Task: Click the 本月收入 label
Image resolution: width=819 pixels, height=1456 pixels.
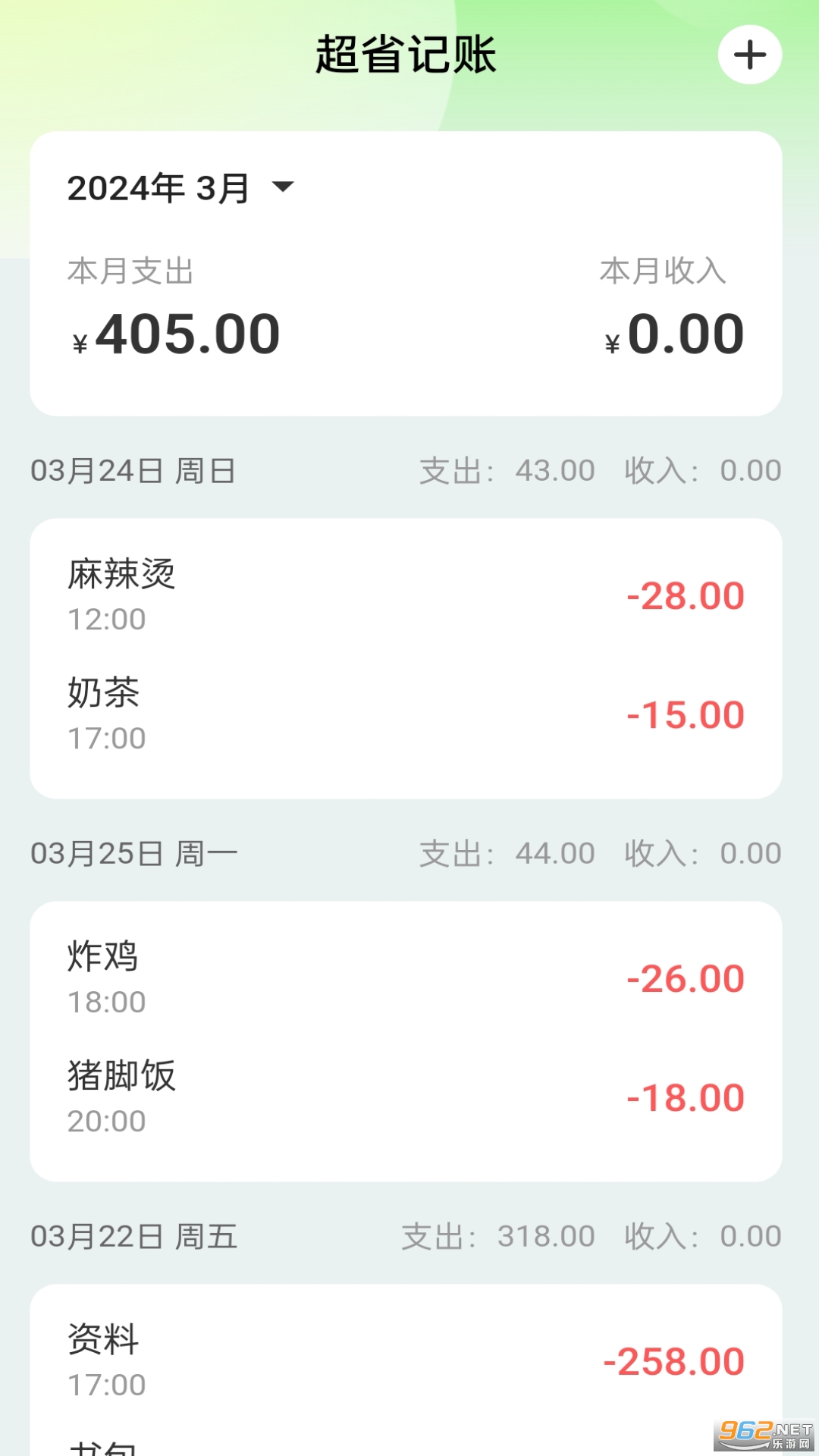Action: coord(662,272)
